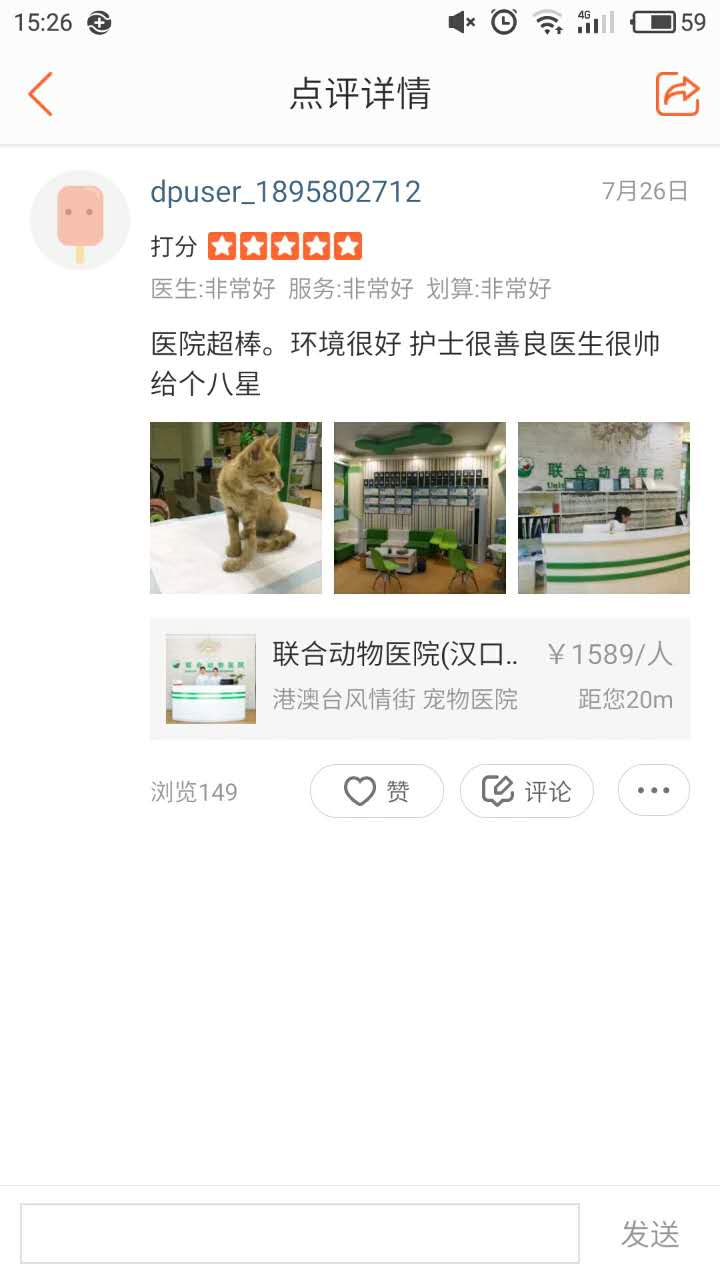Open the cat photo in the review
Viewport: 720px width, 1280px height.
click(x=236, y=508)
